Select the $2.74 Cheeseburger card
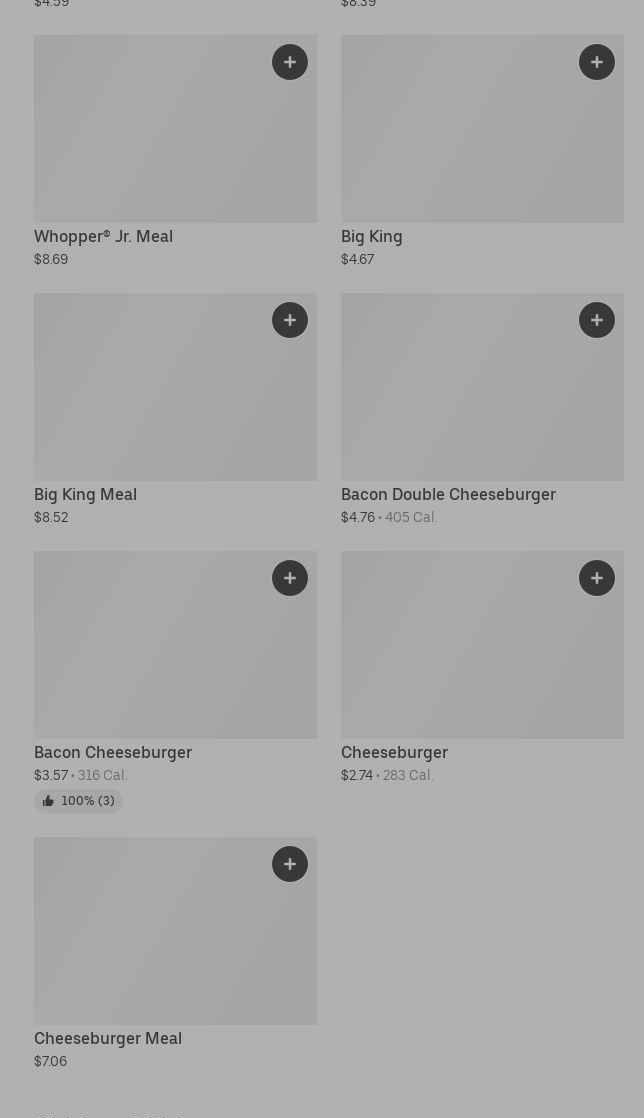 460,660
